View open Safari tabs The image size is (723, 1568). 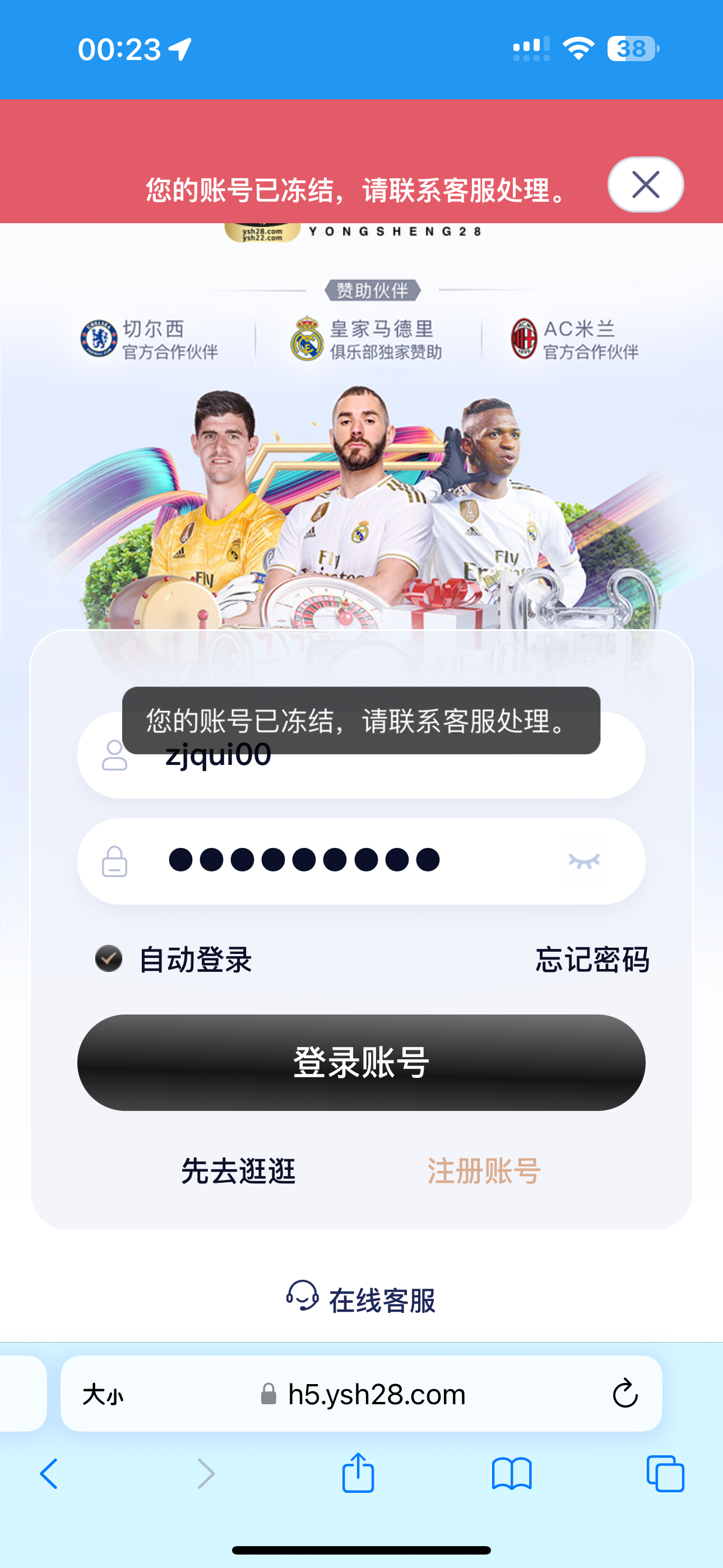(x=665, y=1474)
